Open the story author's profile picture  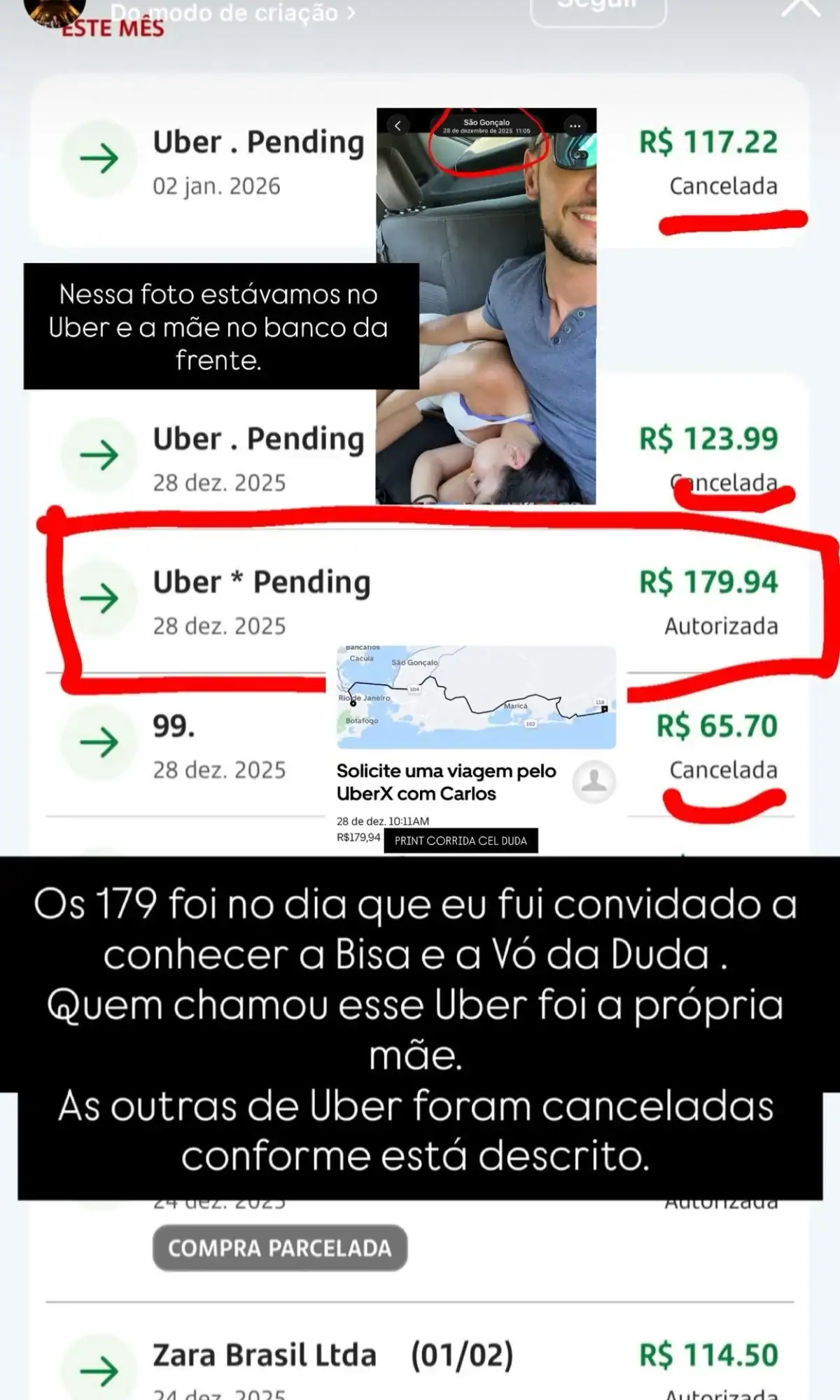point(55,10)
